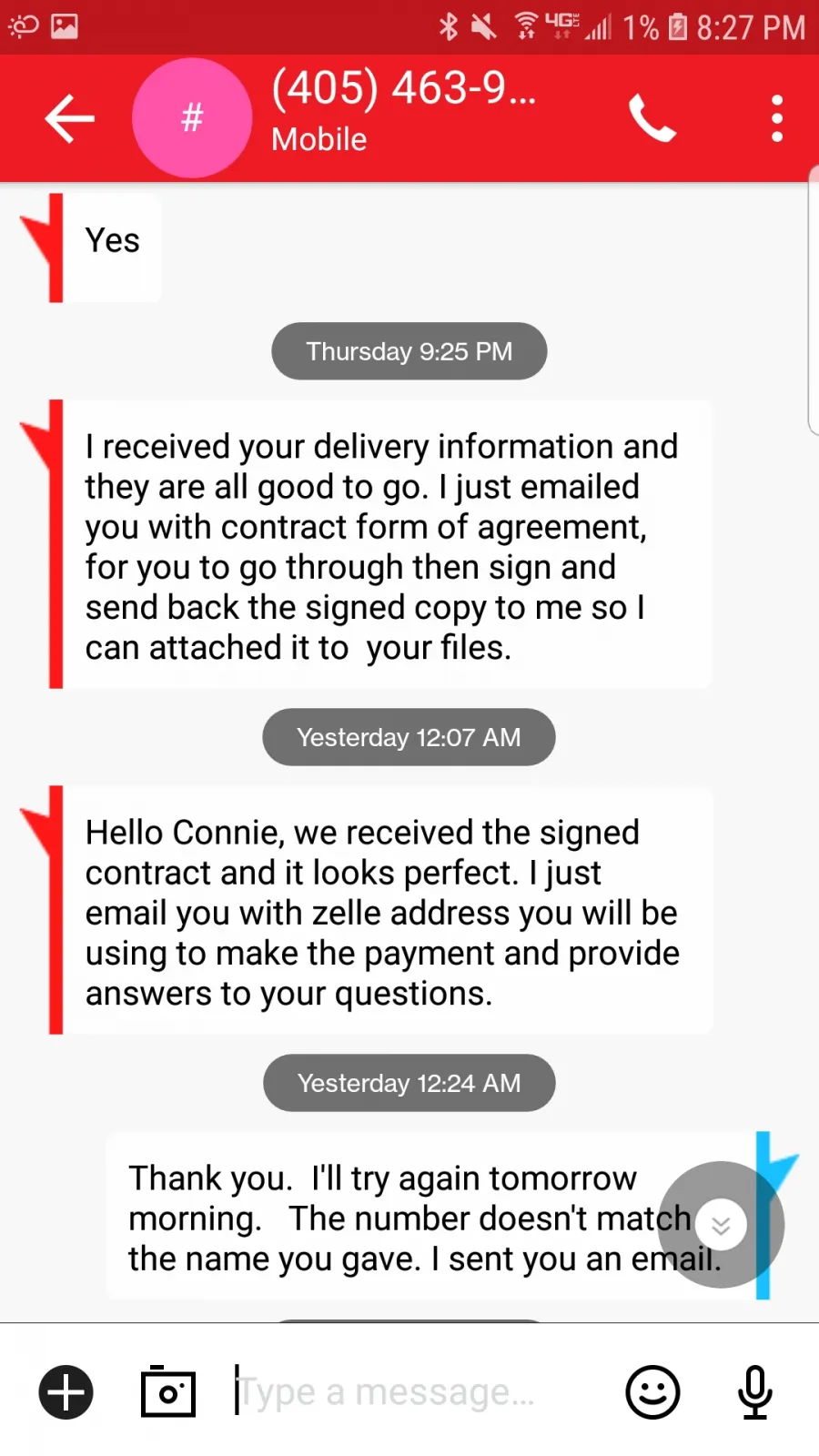Open the camera to attach a photo
This screenshot has height=1456, width=819.
pos(168,1391)
